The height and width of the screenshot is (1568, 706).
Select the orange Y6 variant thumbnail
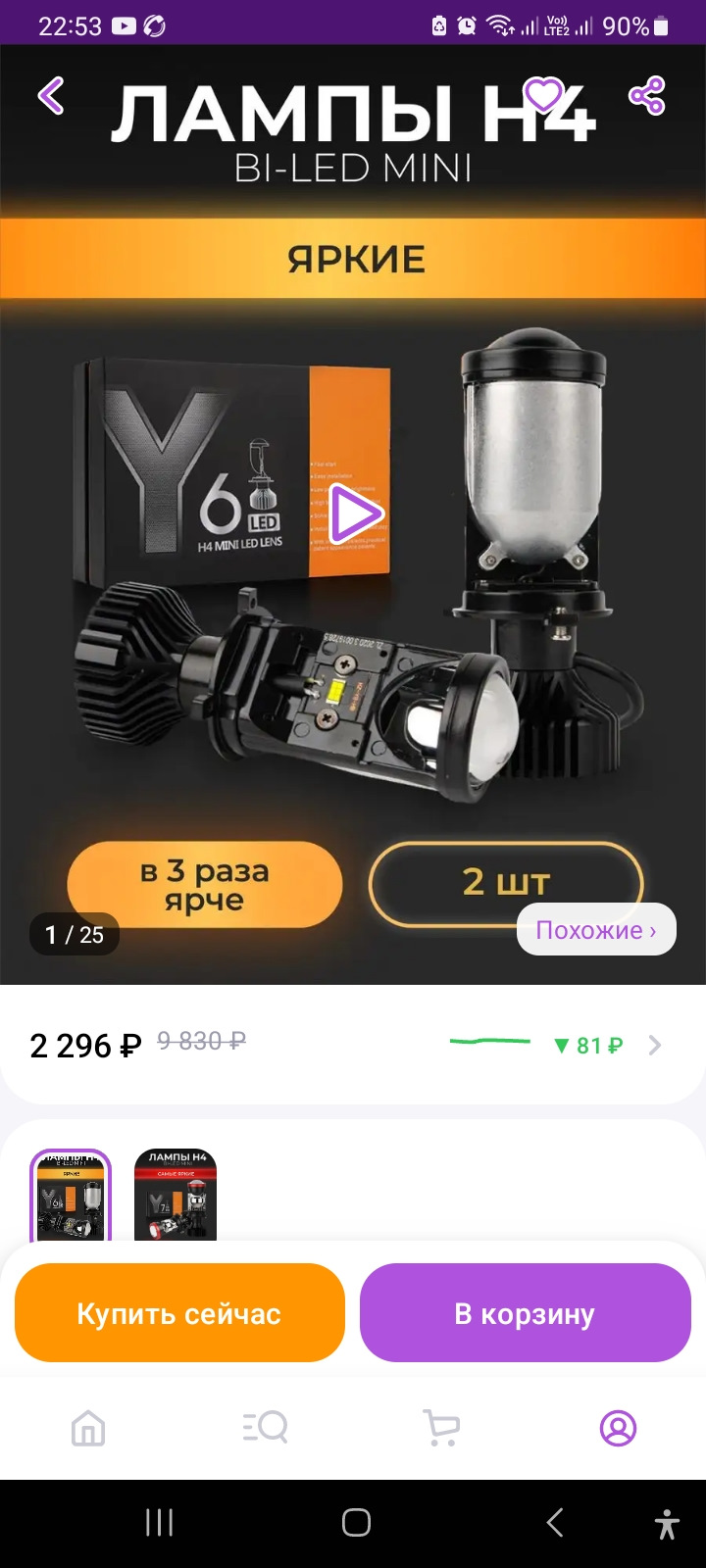point(71,1196)
